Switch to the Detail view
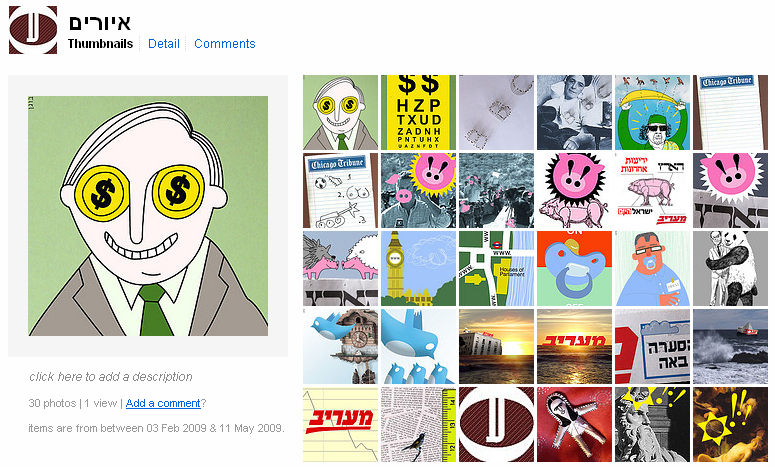The width and height of the screenshot is (775, 467). 164,44
